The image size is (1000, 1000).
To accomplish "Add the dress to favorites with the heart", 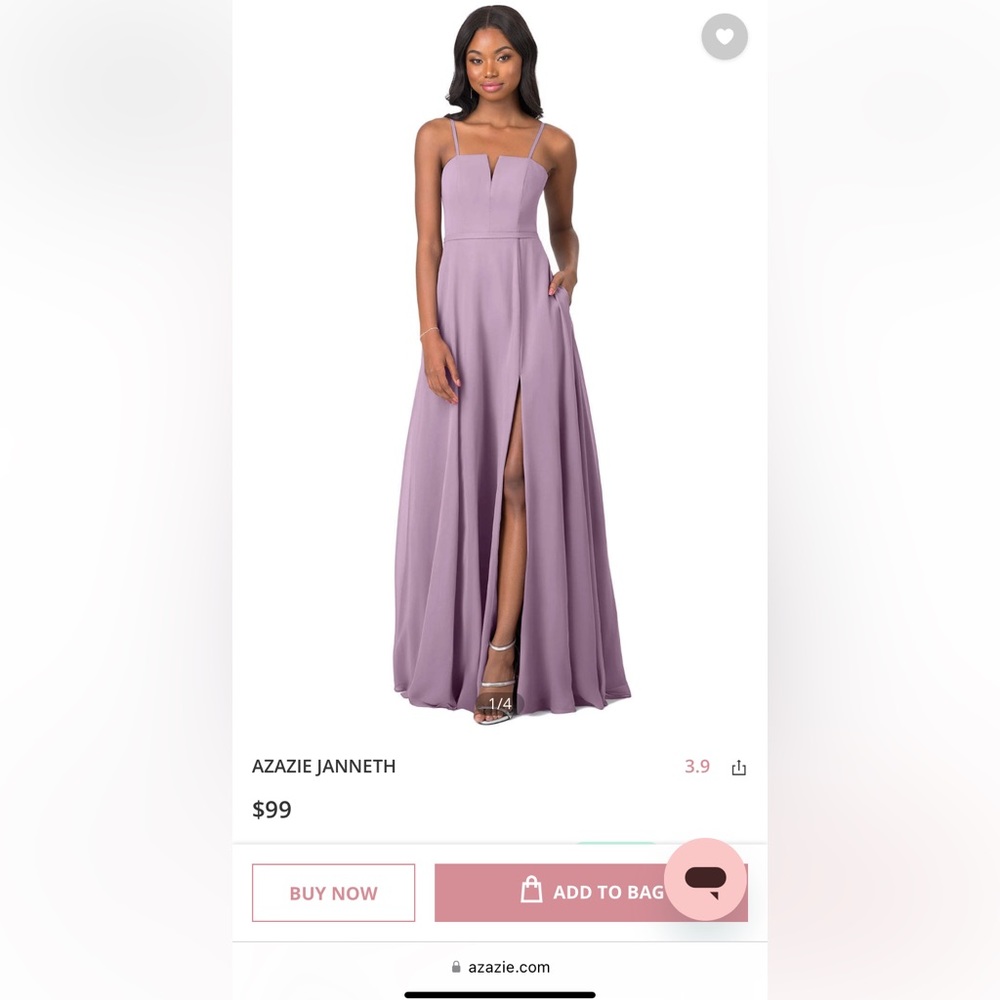I will 725,37.
